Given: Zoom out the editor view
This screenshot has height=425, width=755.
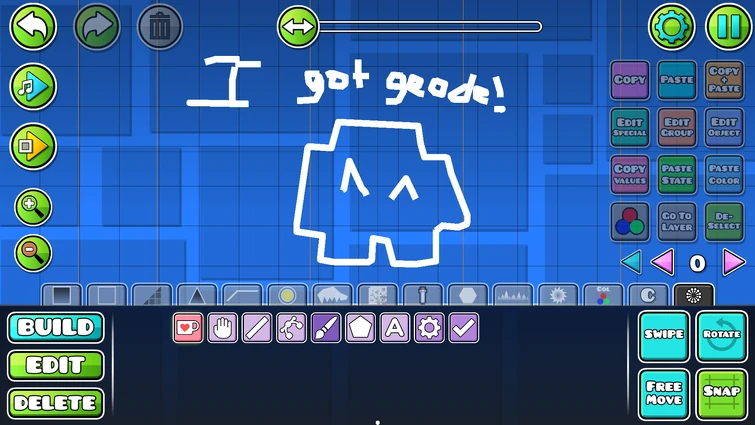Looking at the screenshot, I should [32, 253].
